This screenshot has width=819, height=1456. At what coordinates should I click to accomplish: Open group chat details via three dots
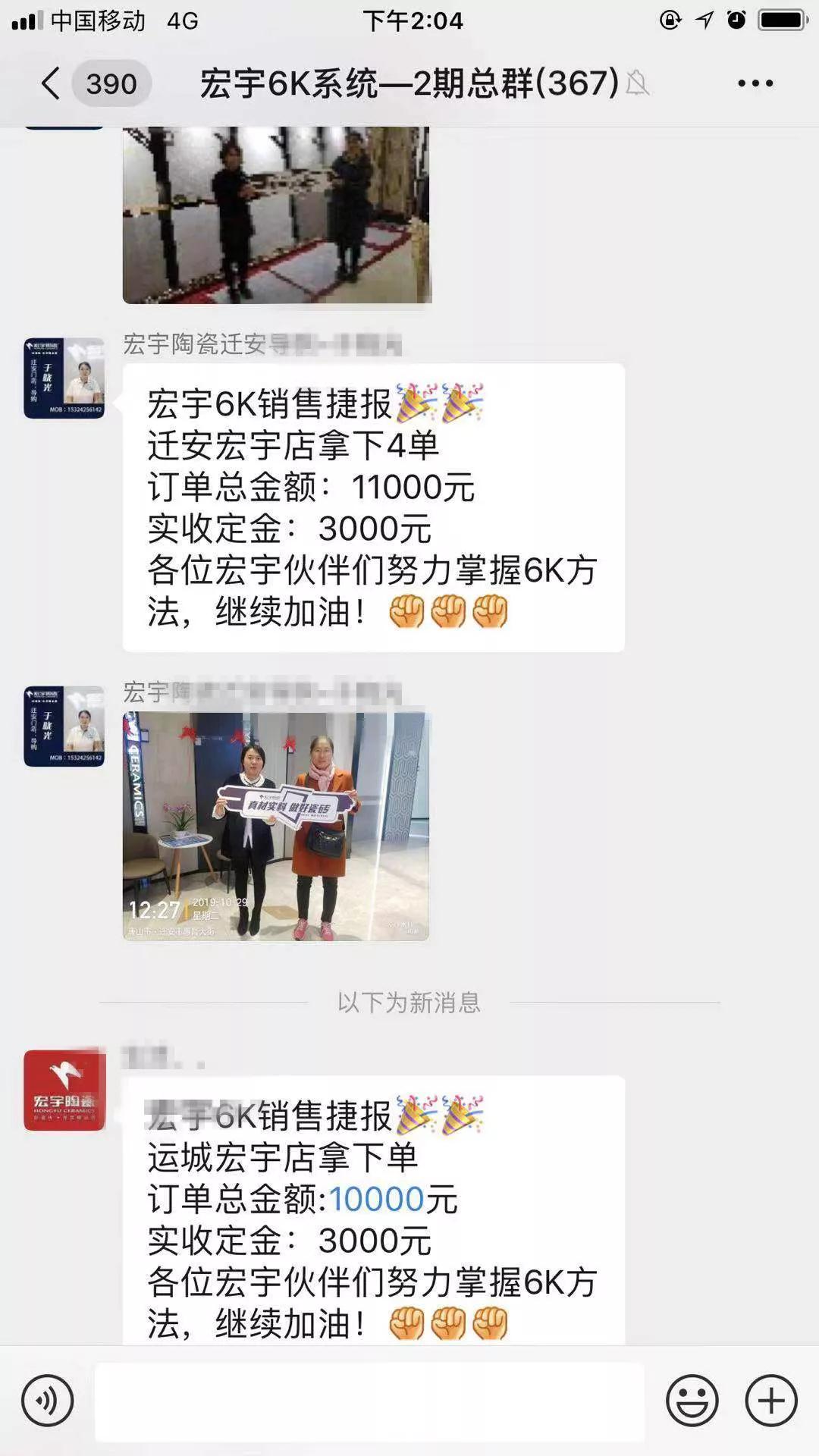click(x=755, y=83)
